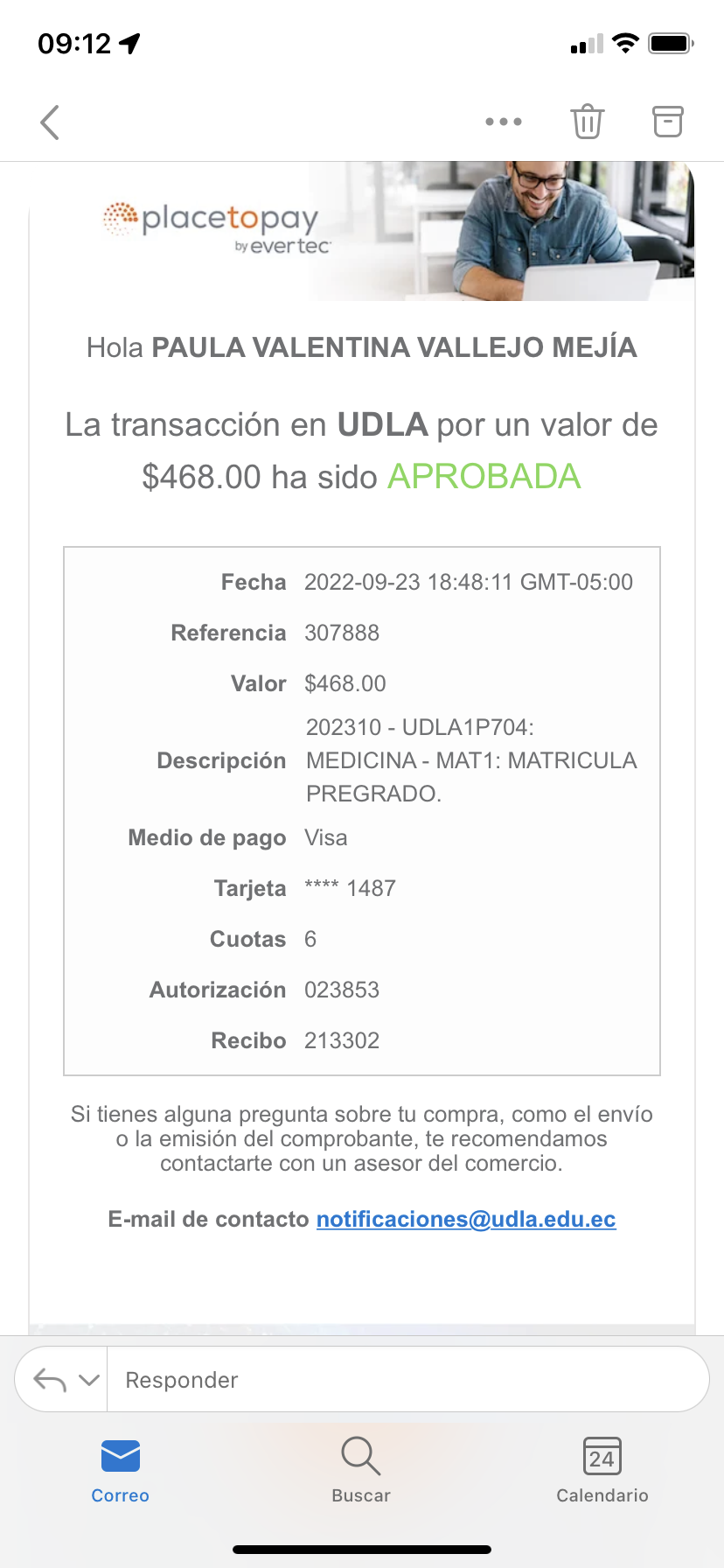Open the notificaciones@udla.edu.ec email link

tap(466, 1219)
